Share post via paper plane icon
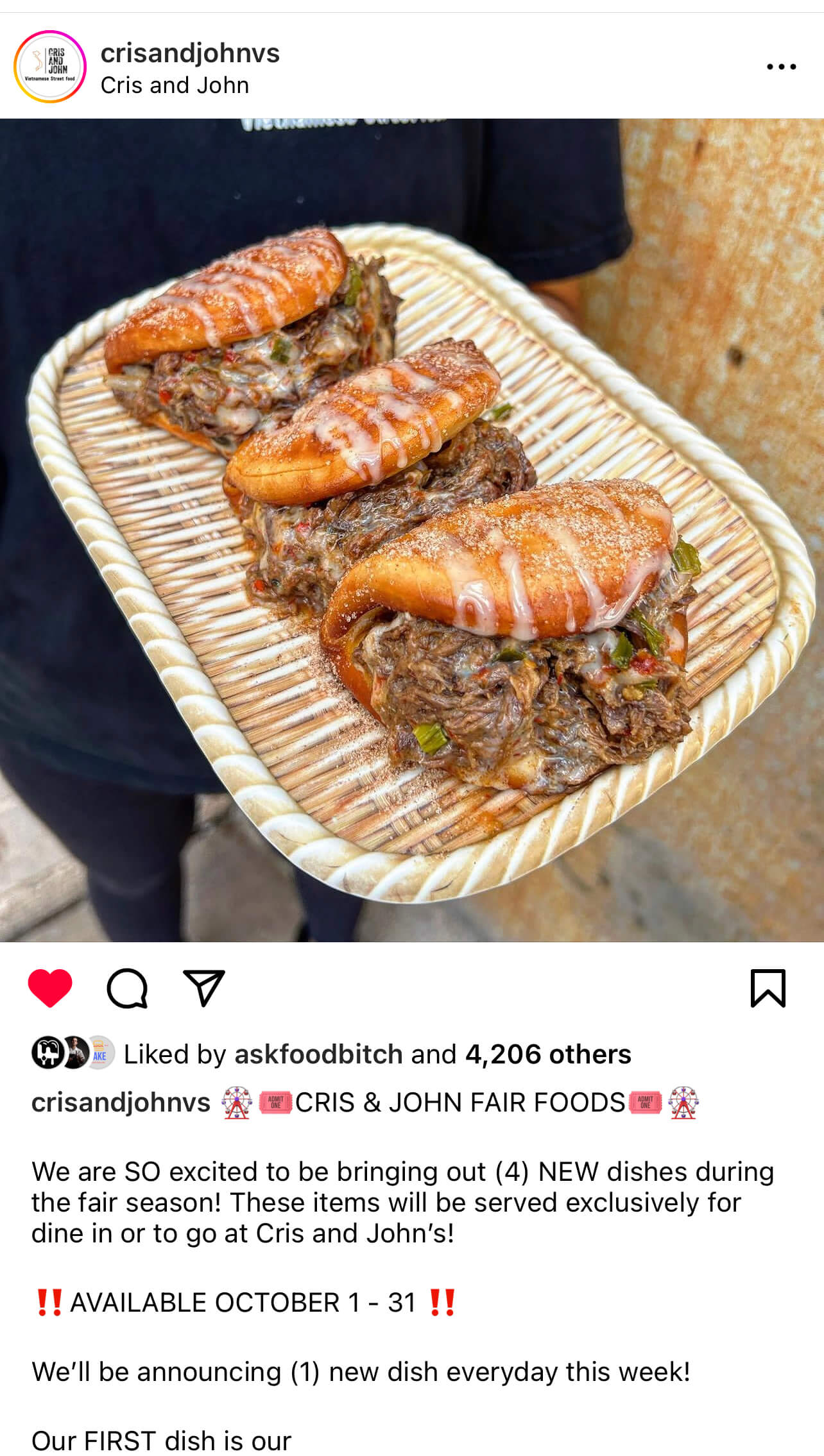Screen dimensions: 824x1456 point(204,988)
